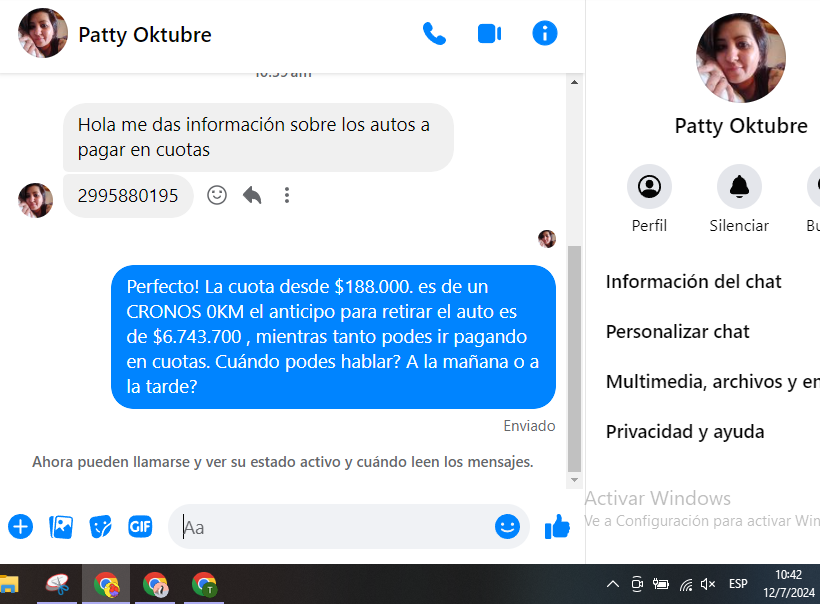The image size is (820, 604).
Task: Open emoji picker in message box
Action: point(508,527)
